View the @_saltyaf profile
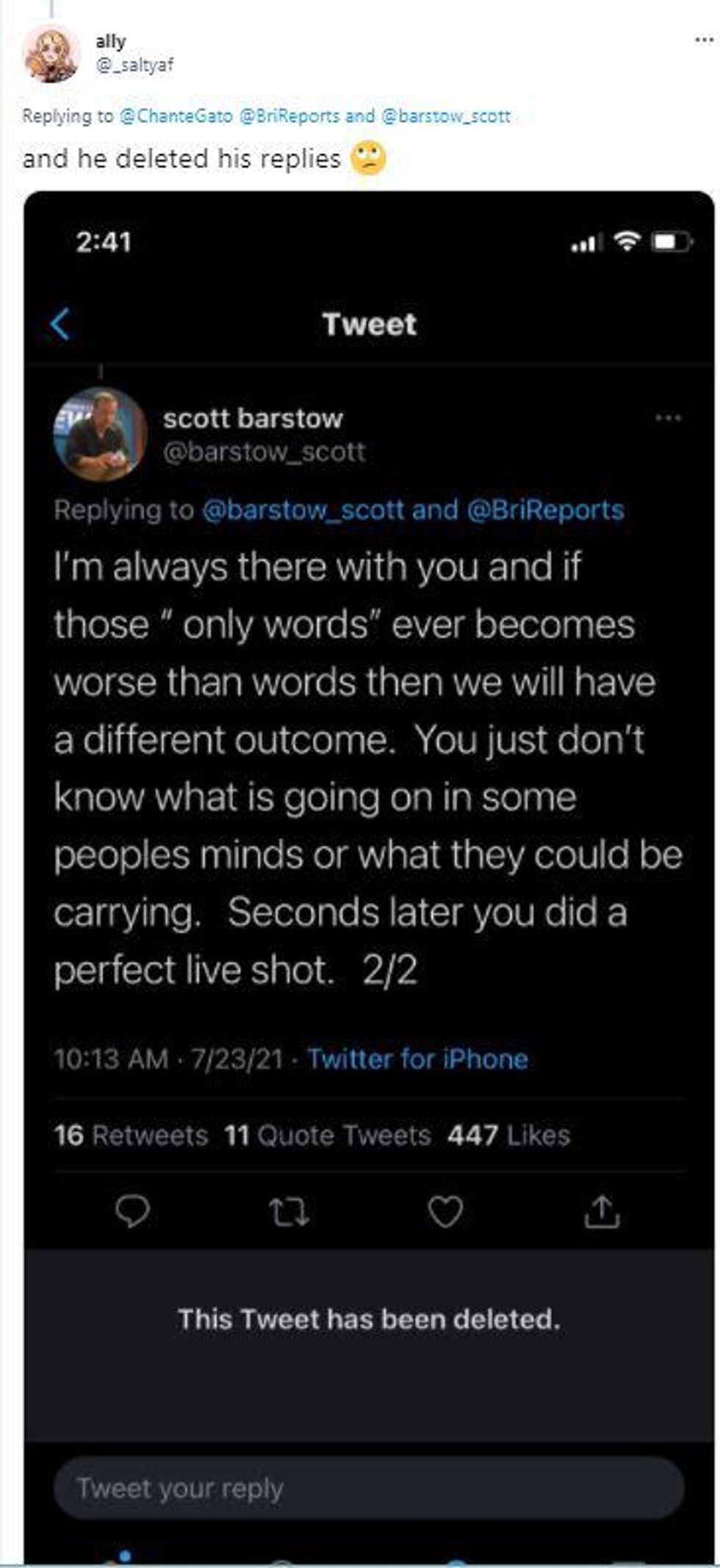This screenshot has width=720, height=1568. coord(134,65)
